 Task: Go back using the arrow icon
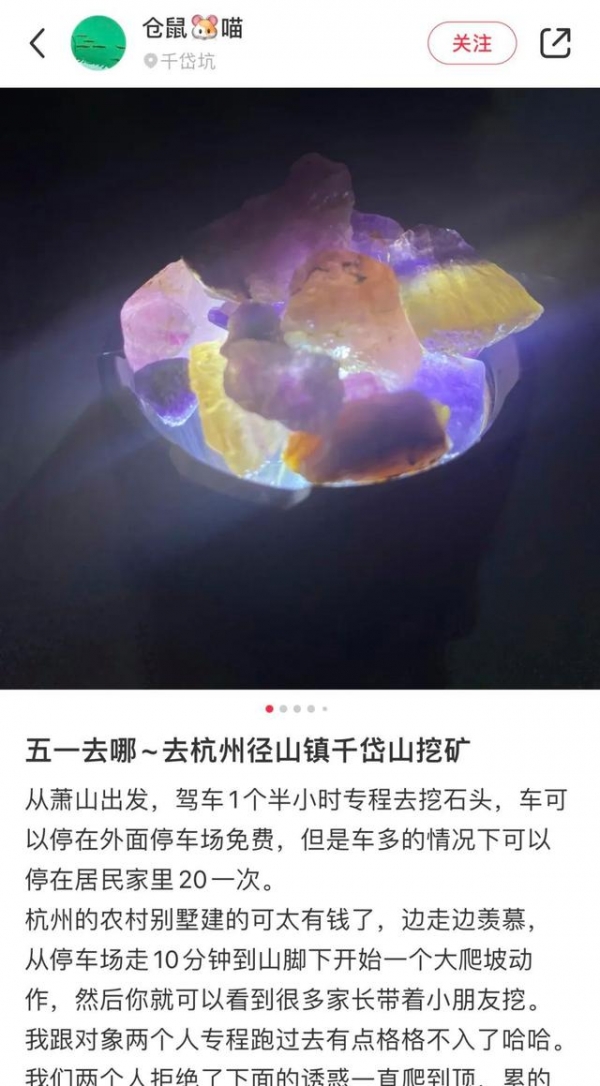tap(38, 43)
